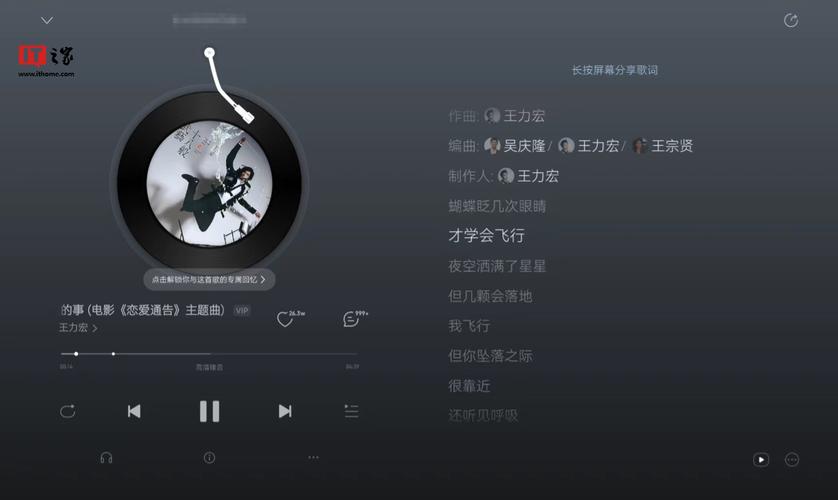The image size is (838, 500).
Task: Skip to the next track
Action: 285,411
